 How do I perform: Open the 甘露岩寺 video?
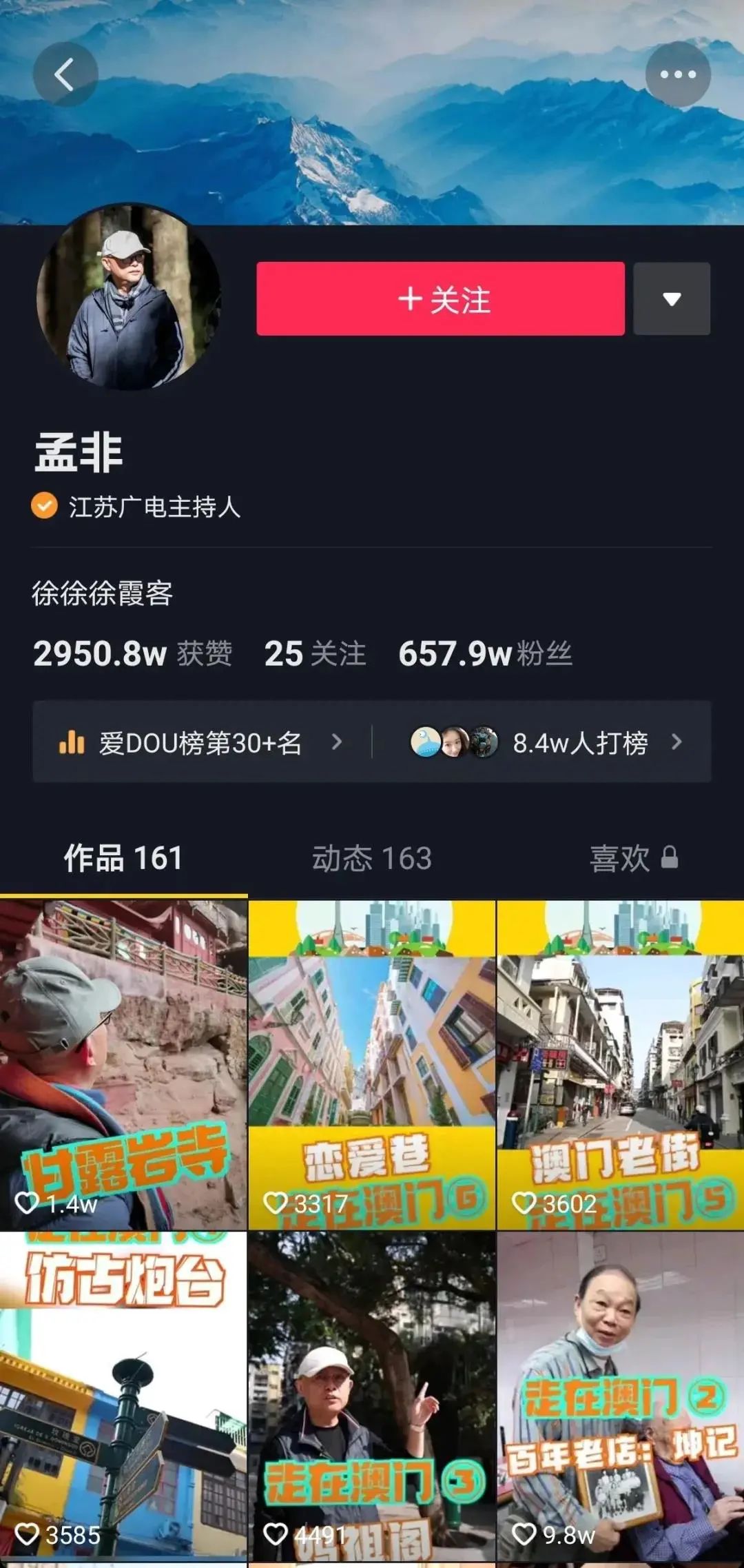pyautogui.click(x=123, y=1065)
